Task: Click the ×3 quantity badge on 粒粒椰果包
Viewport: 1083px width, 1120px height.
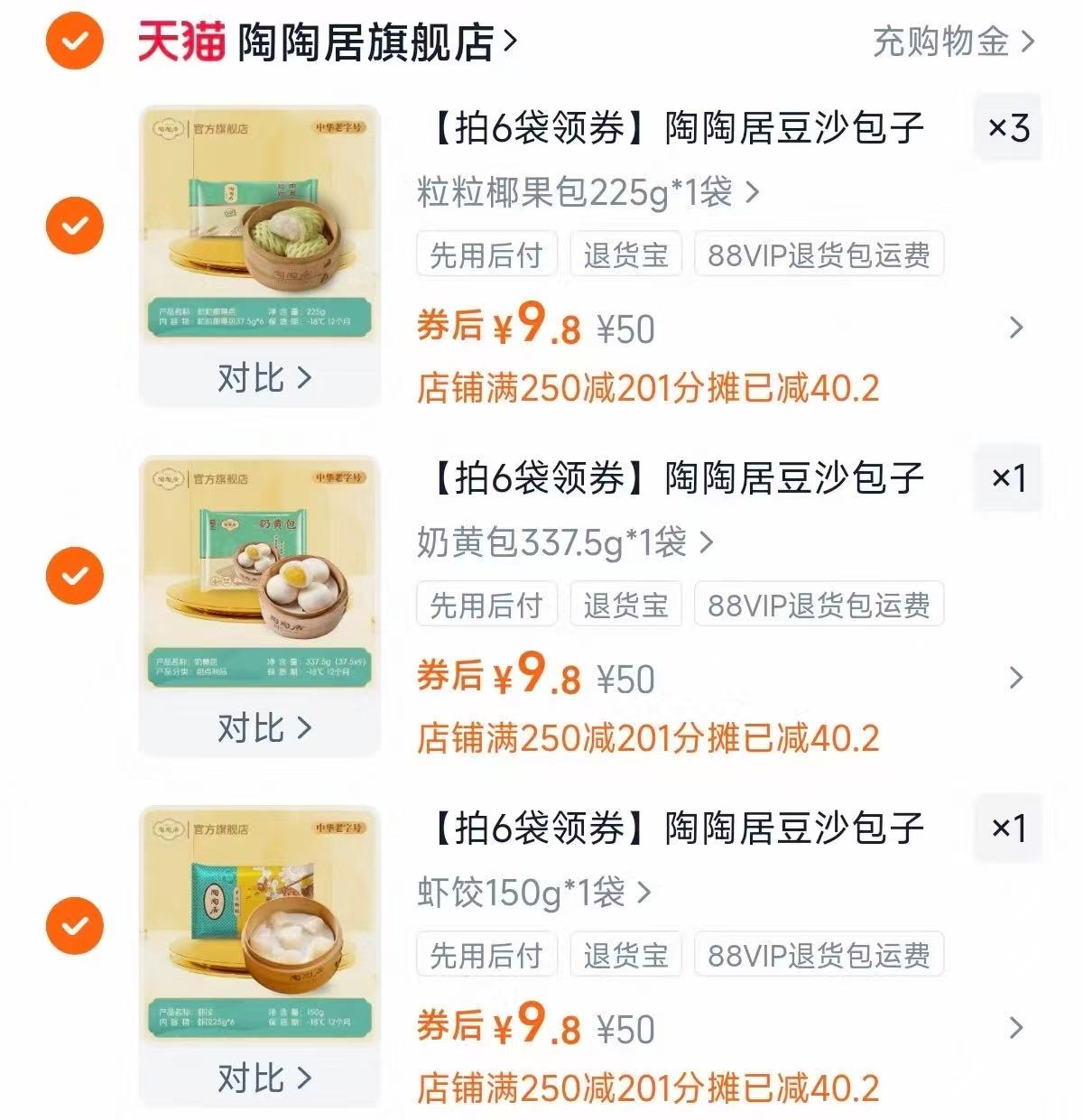Action: (1008, 128)
